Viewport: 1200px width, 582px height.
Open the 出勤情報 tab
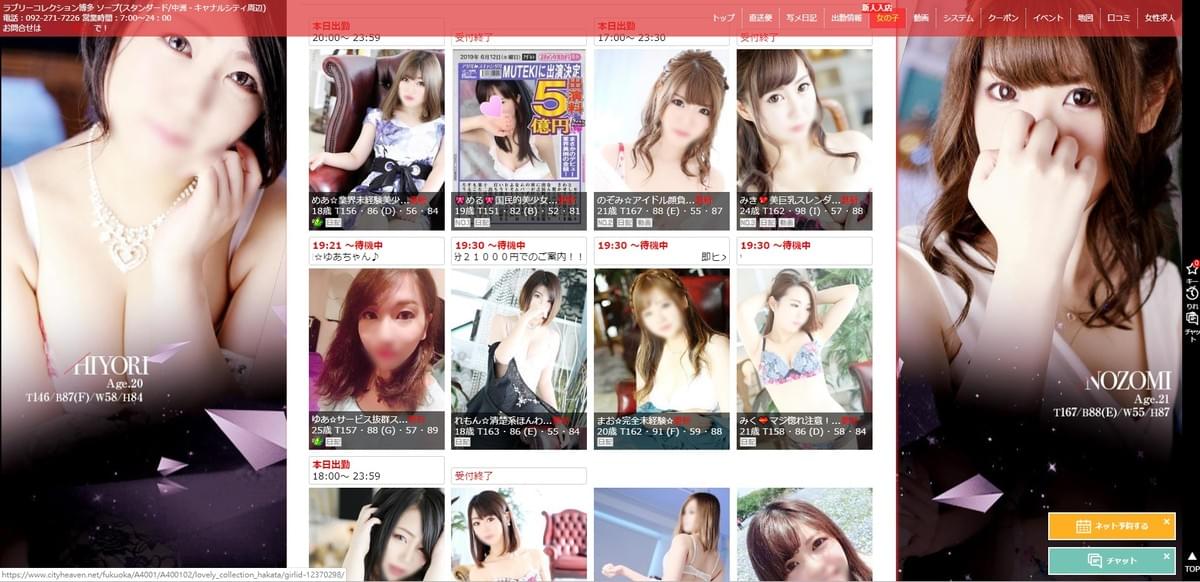pos(847,18)
